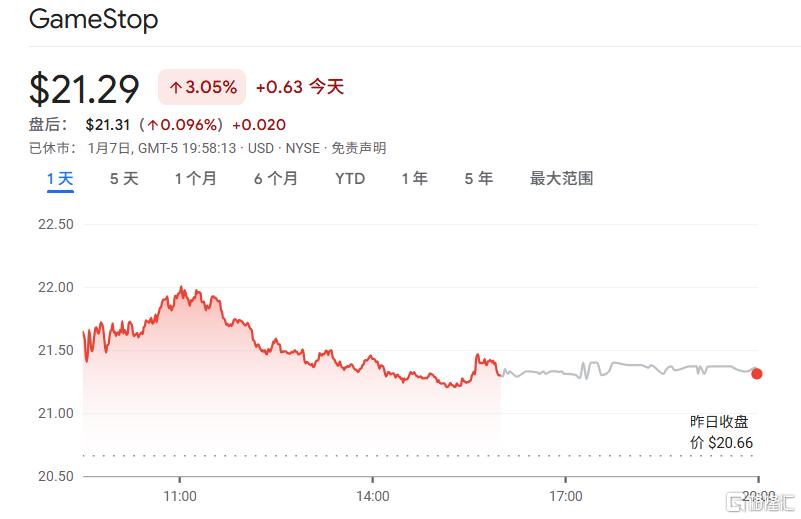Viewport: 801px width, 519px height.
Task: View the YTD price chart
Action: click(x=350, y=179)
